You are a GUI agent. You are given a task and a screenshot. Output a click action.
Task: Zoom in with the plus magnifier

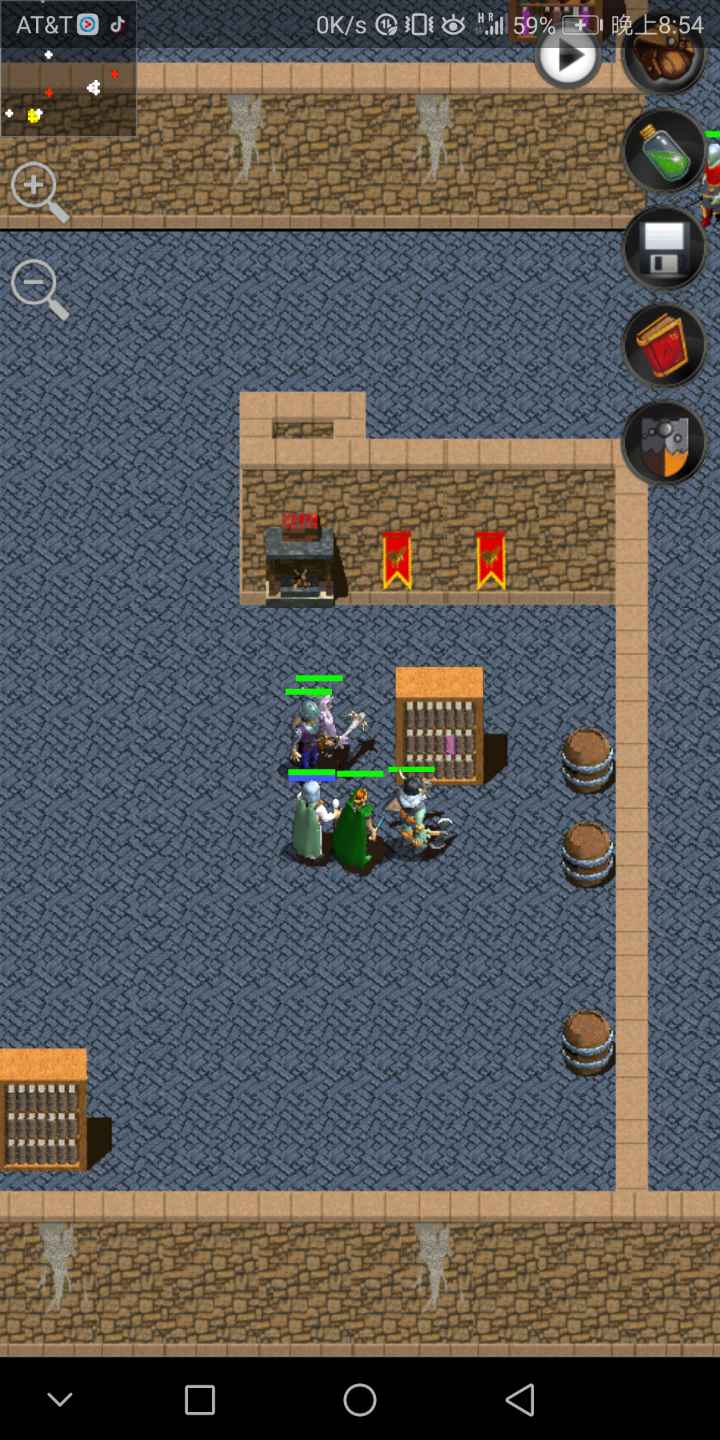[38, 191]
